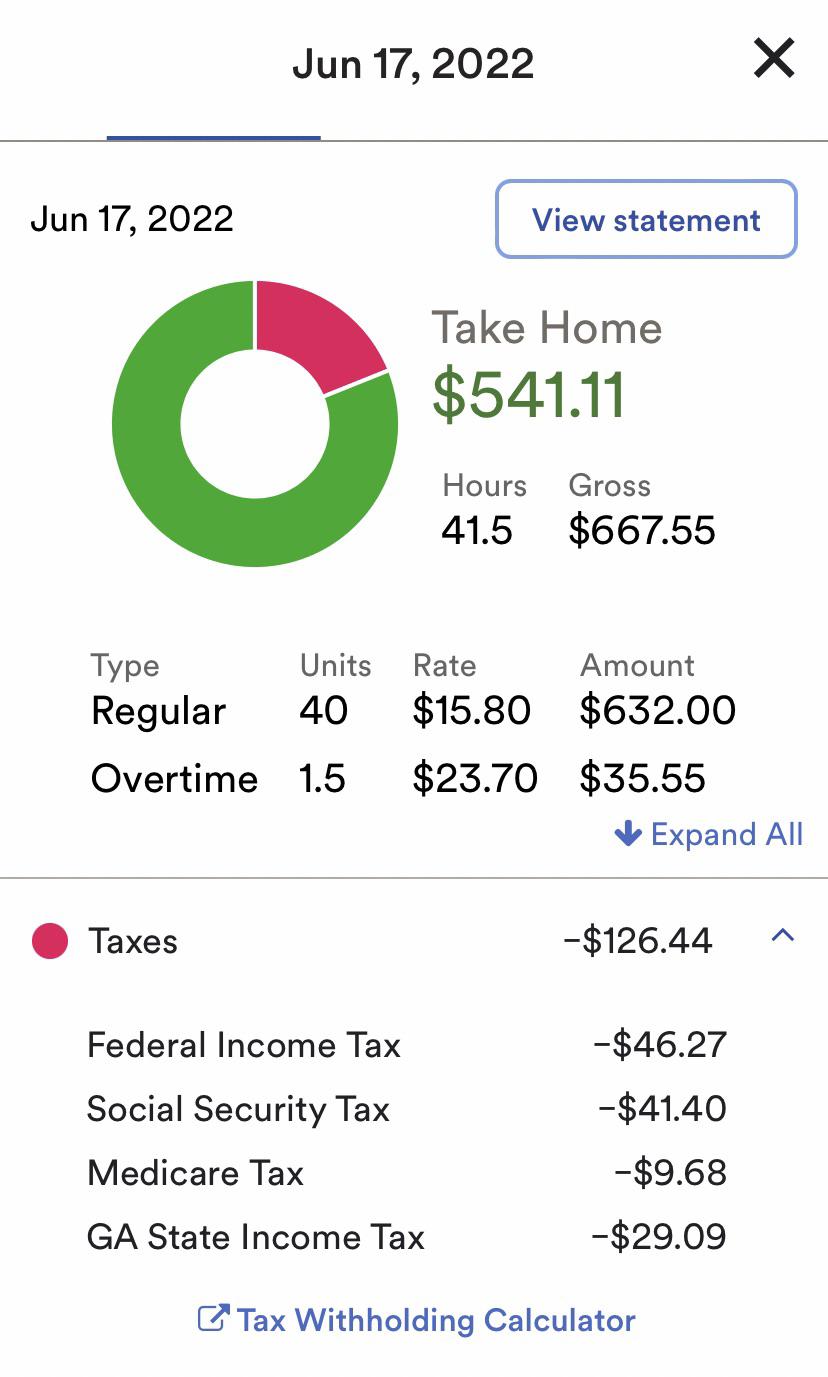Open the statement with View statement
Viewport: 828px width, 1377px height.
pyautogui.click(x=645, y=219)
